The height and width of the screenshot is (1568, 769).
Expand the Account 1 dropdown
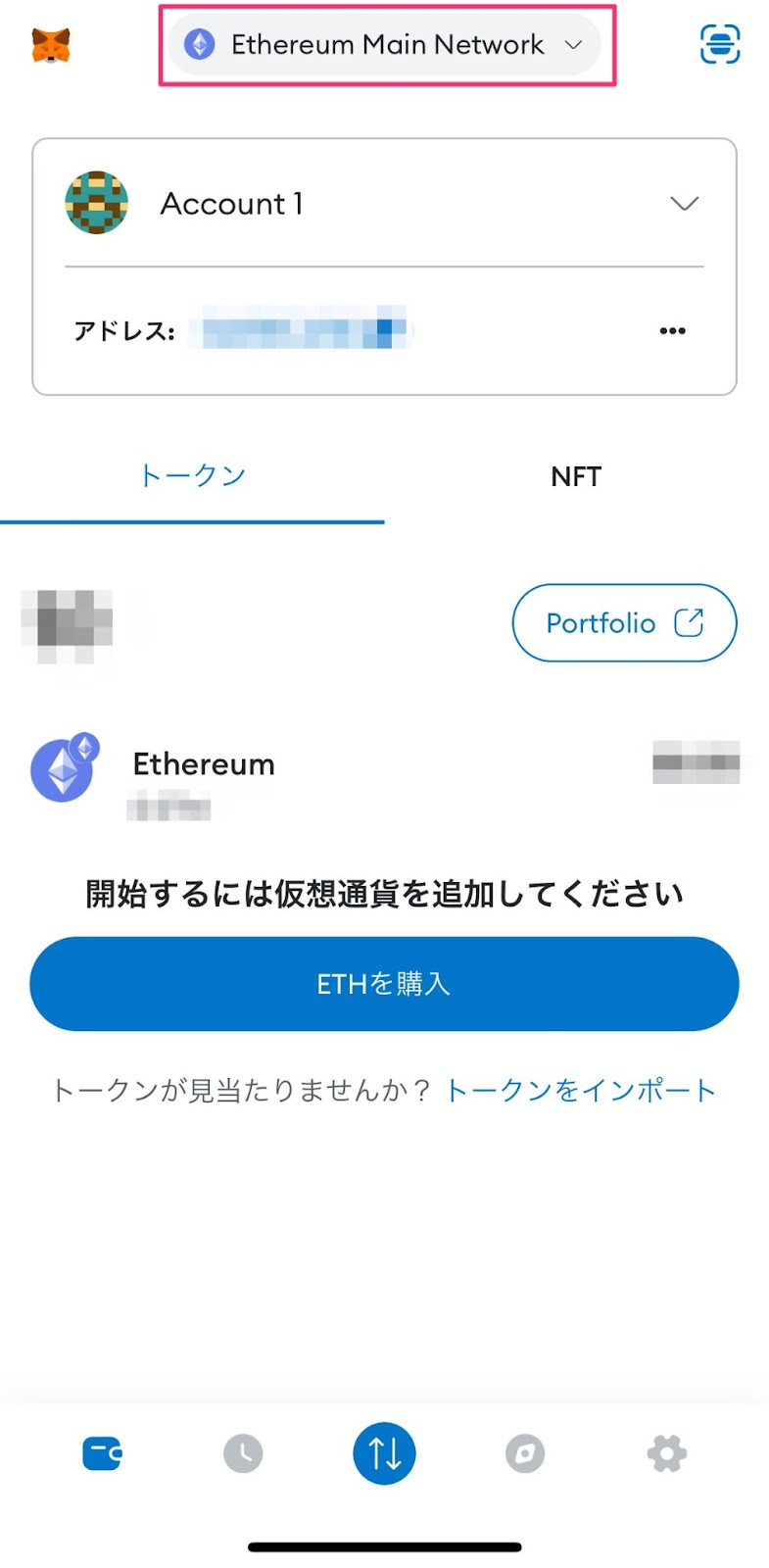tap(683, 203)
